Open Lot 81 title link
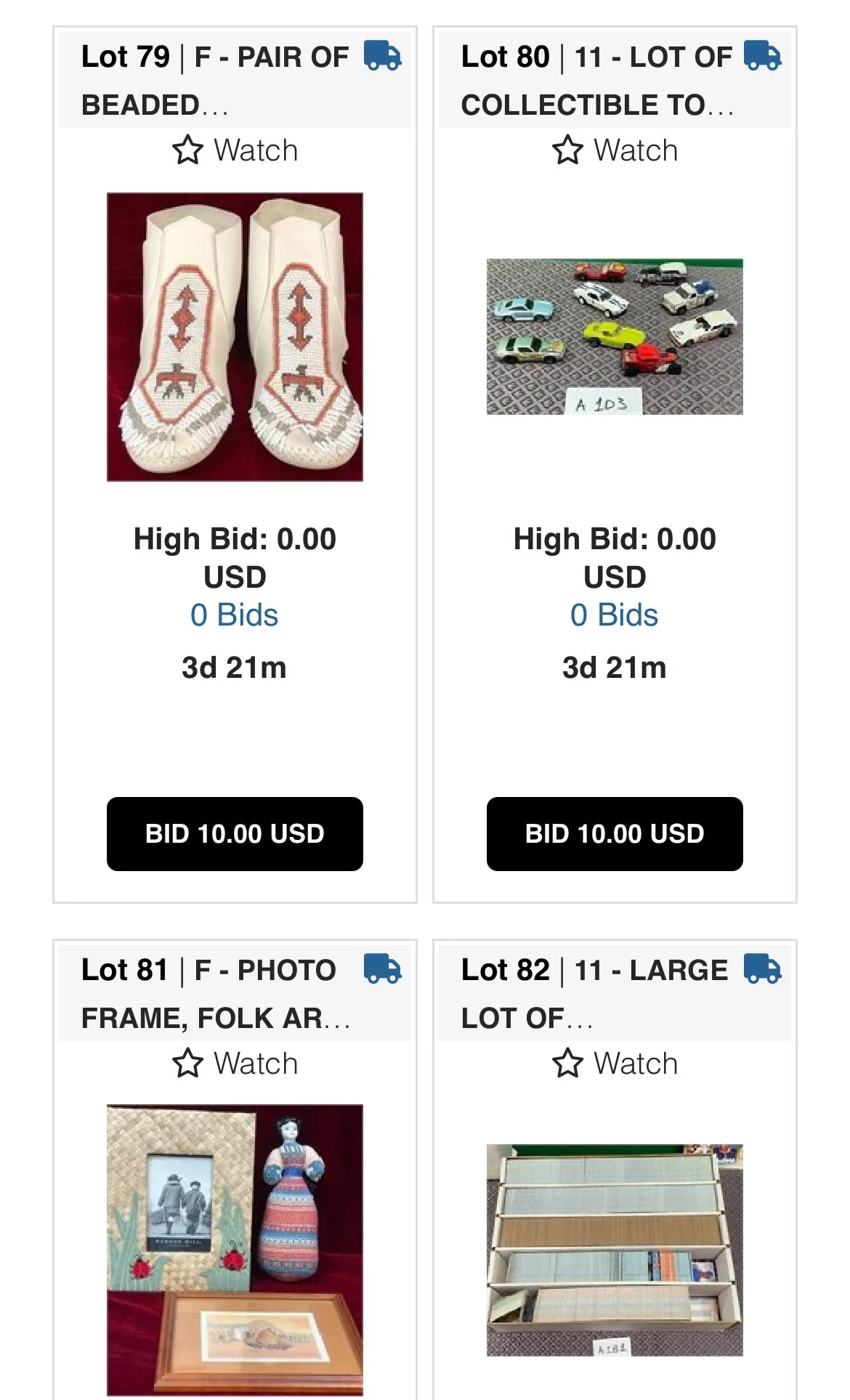 pyautogui.click(x=214, y=993)
